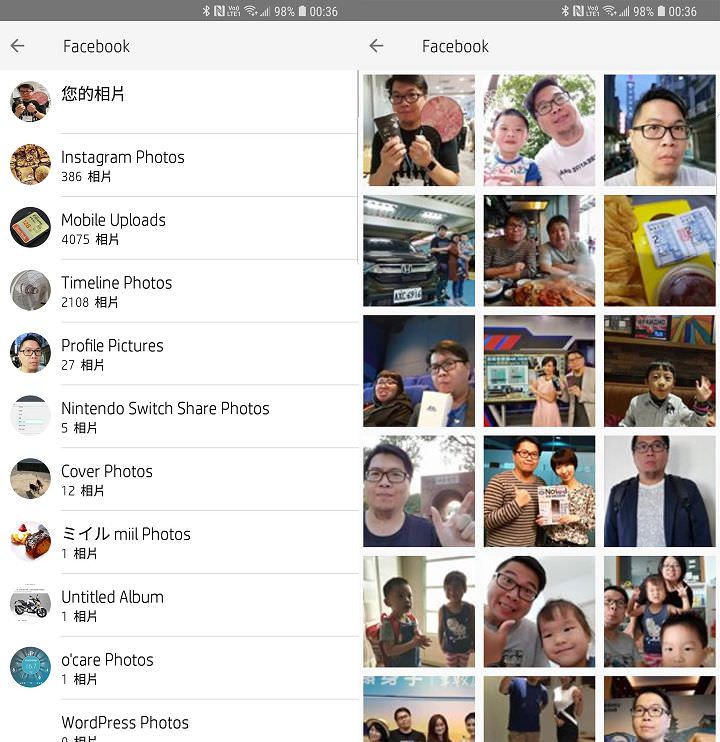Select photo of man holding a paper fan

(x=418, y=129)
